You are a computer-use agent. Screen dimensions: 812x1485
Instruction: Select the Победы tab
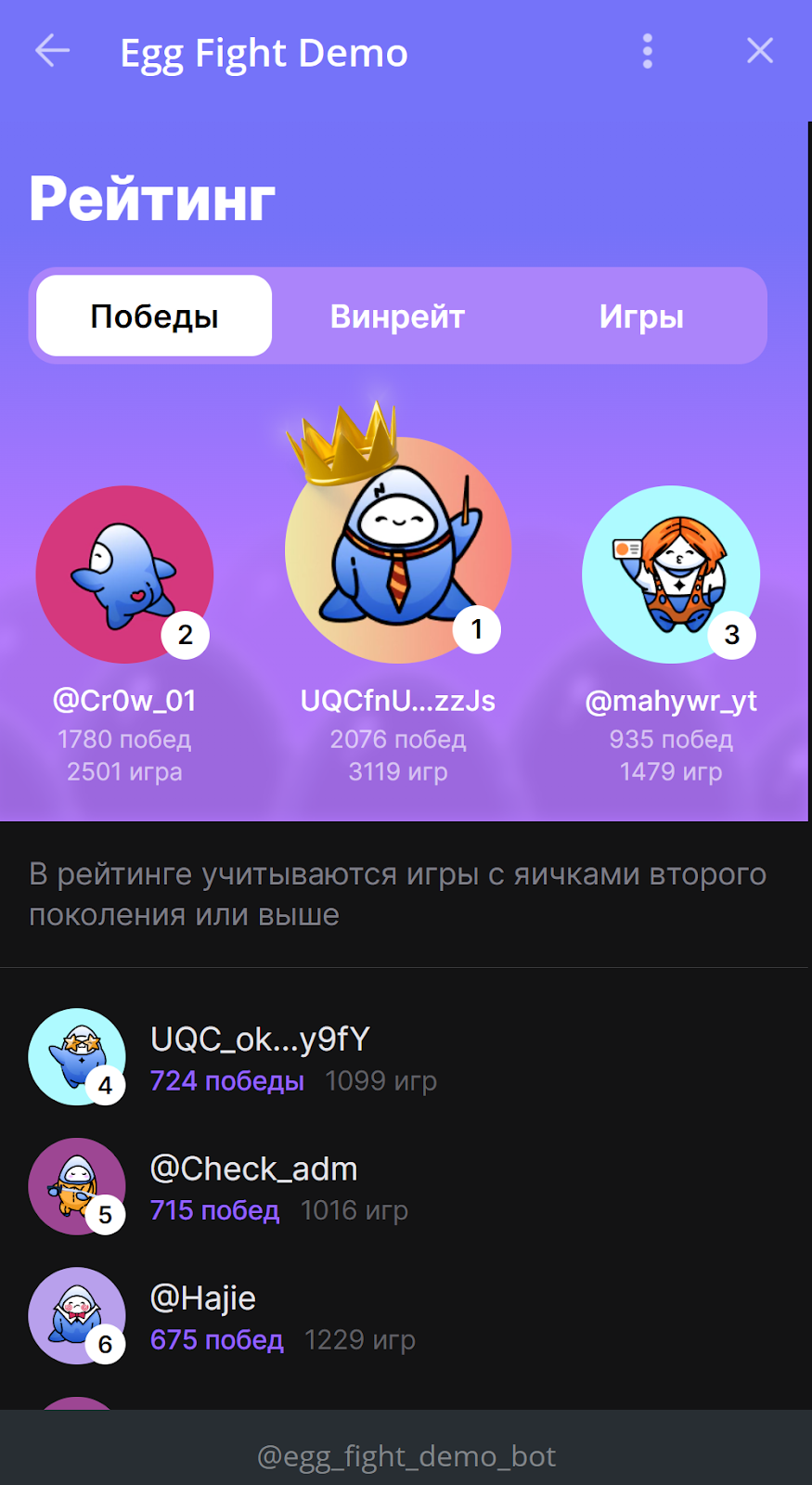click(x=154, y=316)
